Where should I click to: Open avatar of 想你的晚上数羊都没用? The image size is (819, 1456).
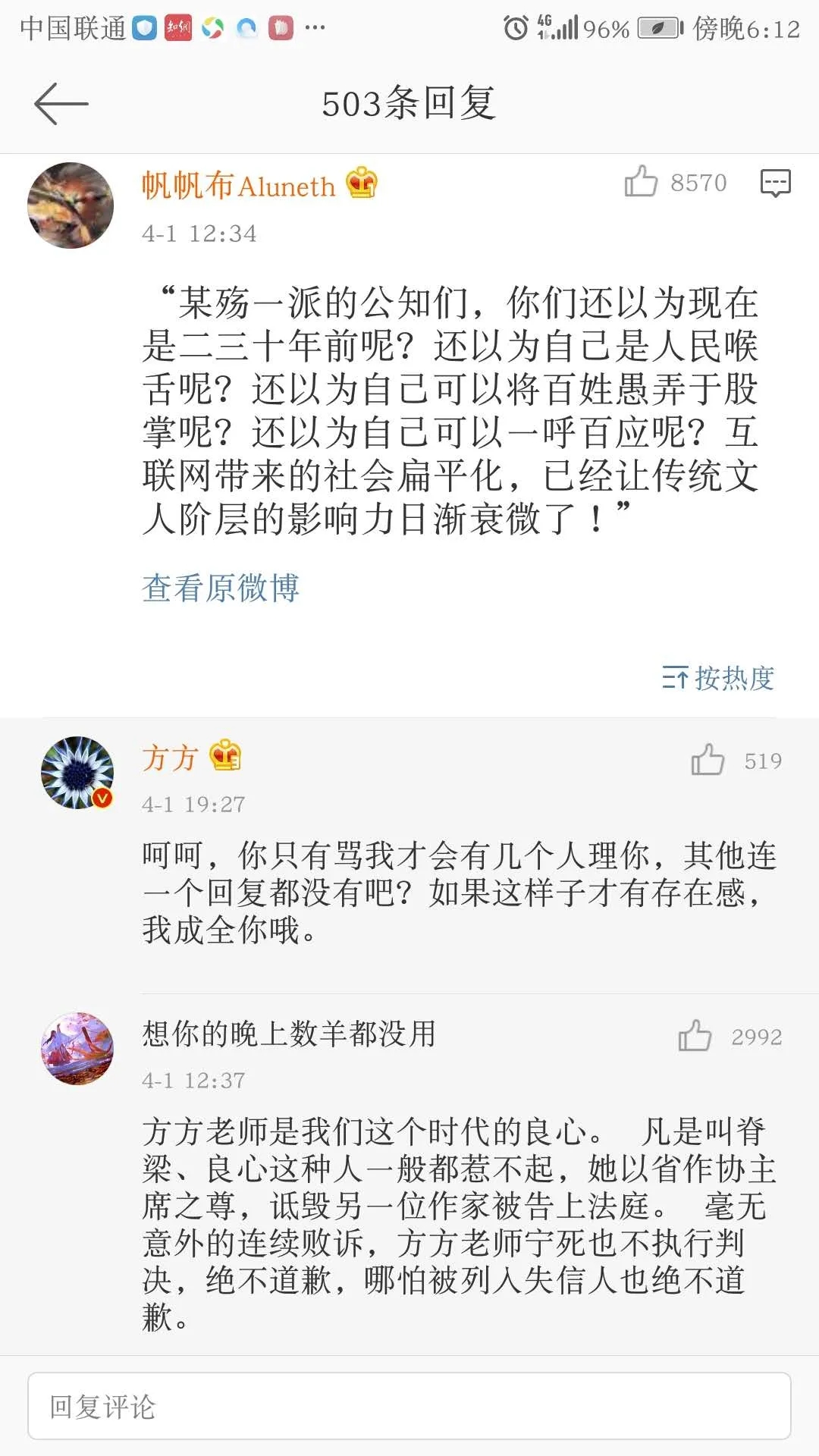pyautogui.click(x=77, y=1048)
